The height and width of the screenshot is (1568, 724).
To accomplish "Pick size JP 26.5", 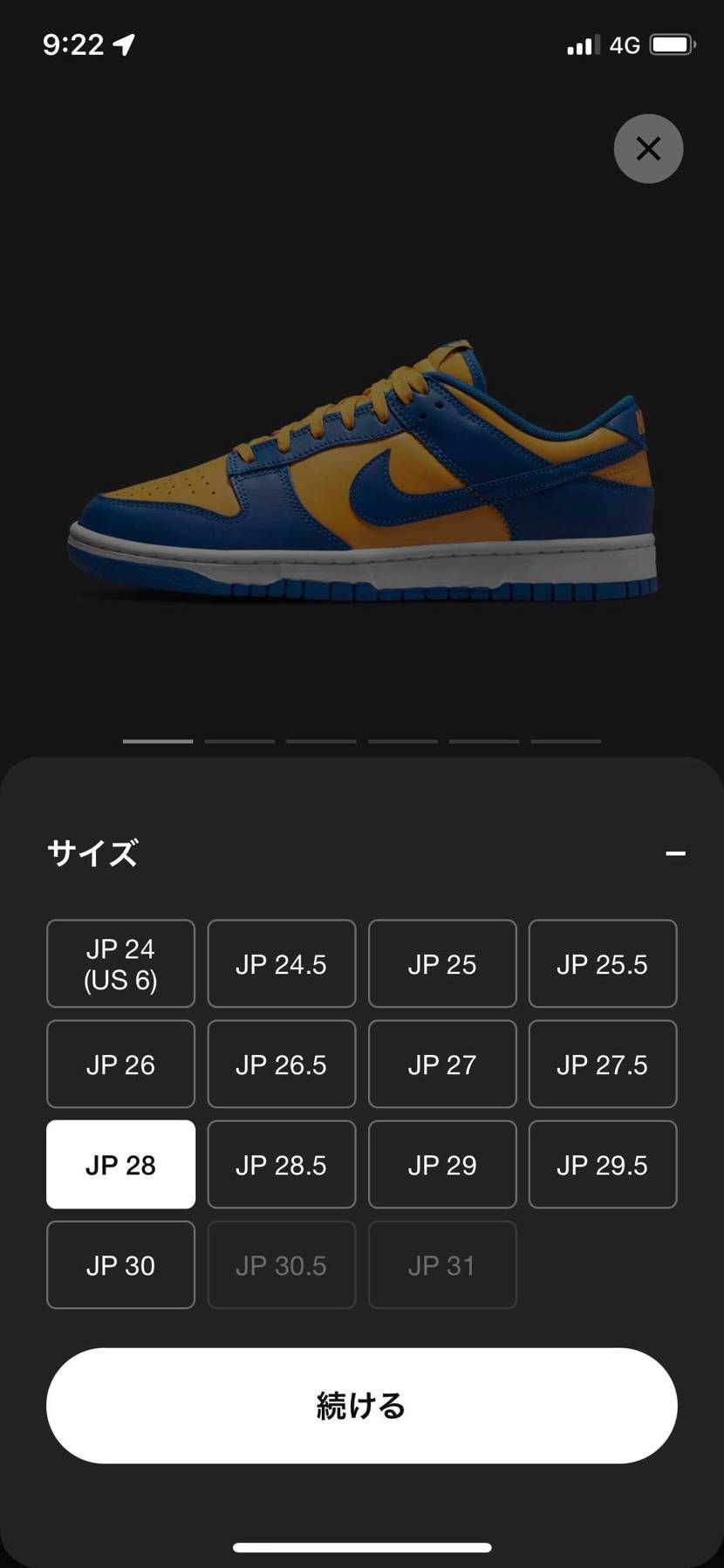I will pyautogui.click(x=281, y=1064).
